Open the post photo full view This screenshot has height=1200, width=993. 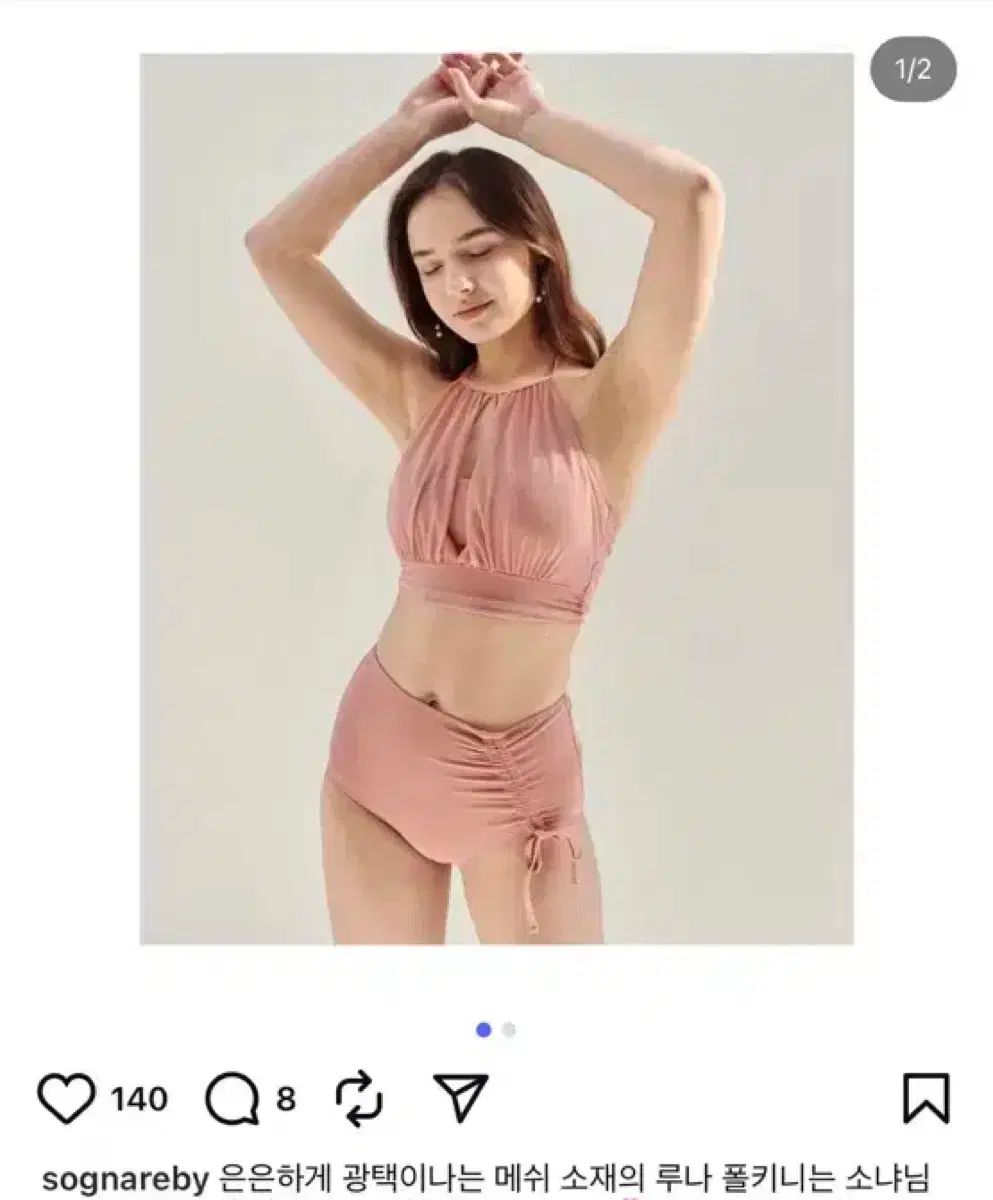[x=496, y=498]
